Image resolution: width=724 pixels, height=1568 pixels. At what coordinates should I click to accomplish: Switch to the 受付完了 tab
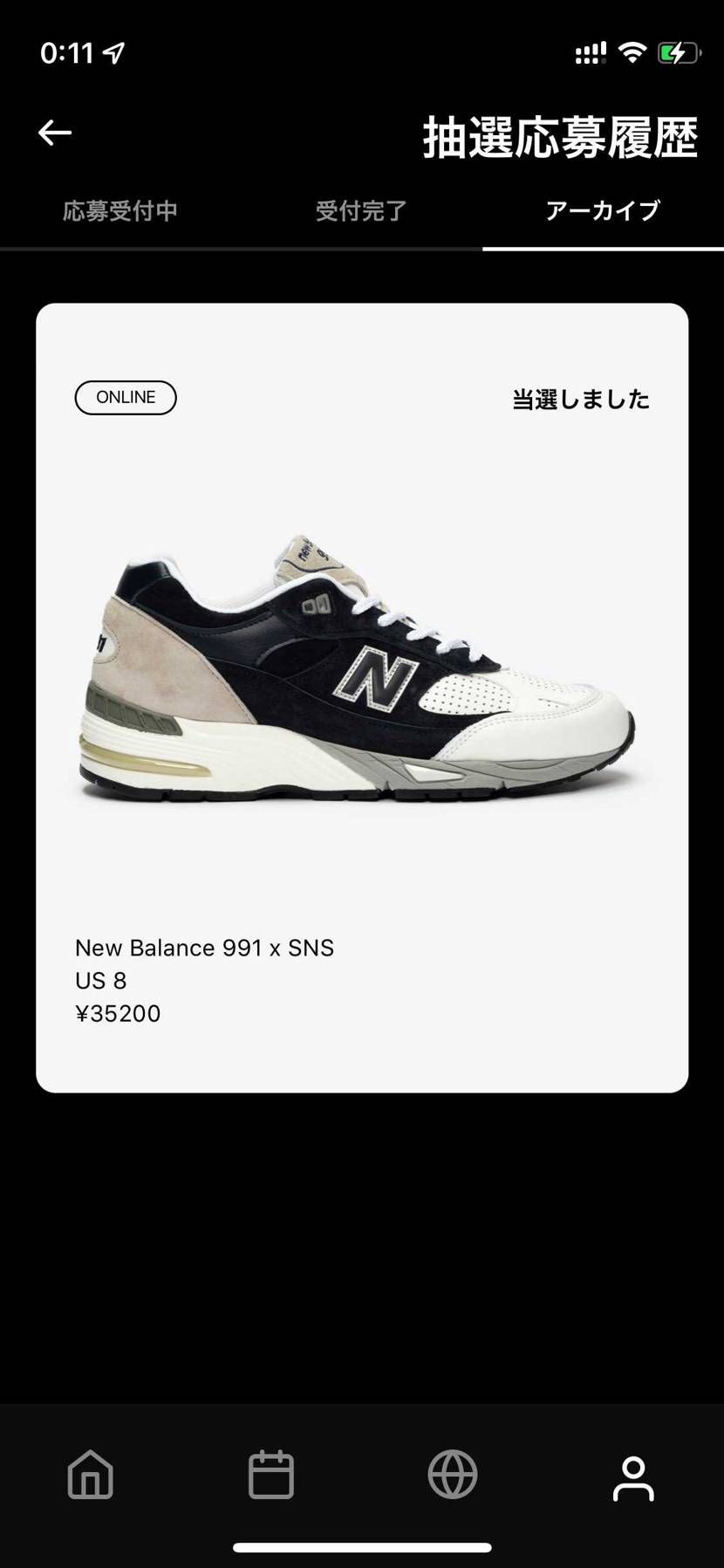[x=362, y=211]
